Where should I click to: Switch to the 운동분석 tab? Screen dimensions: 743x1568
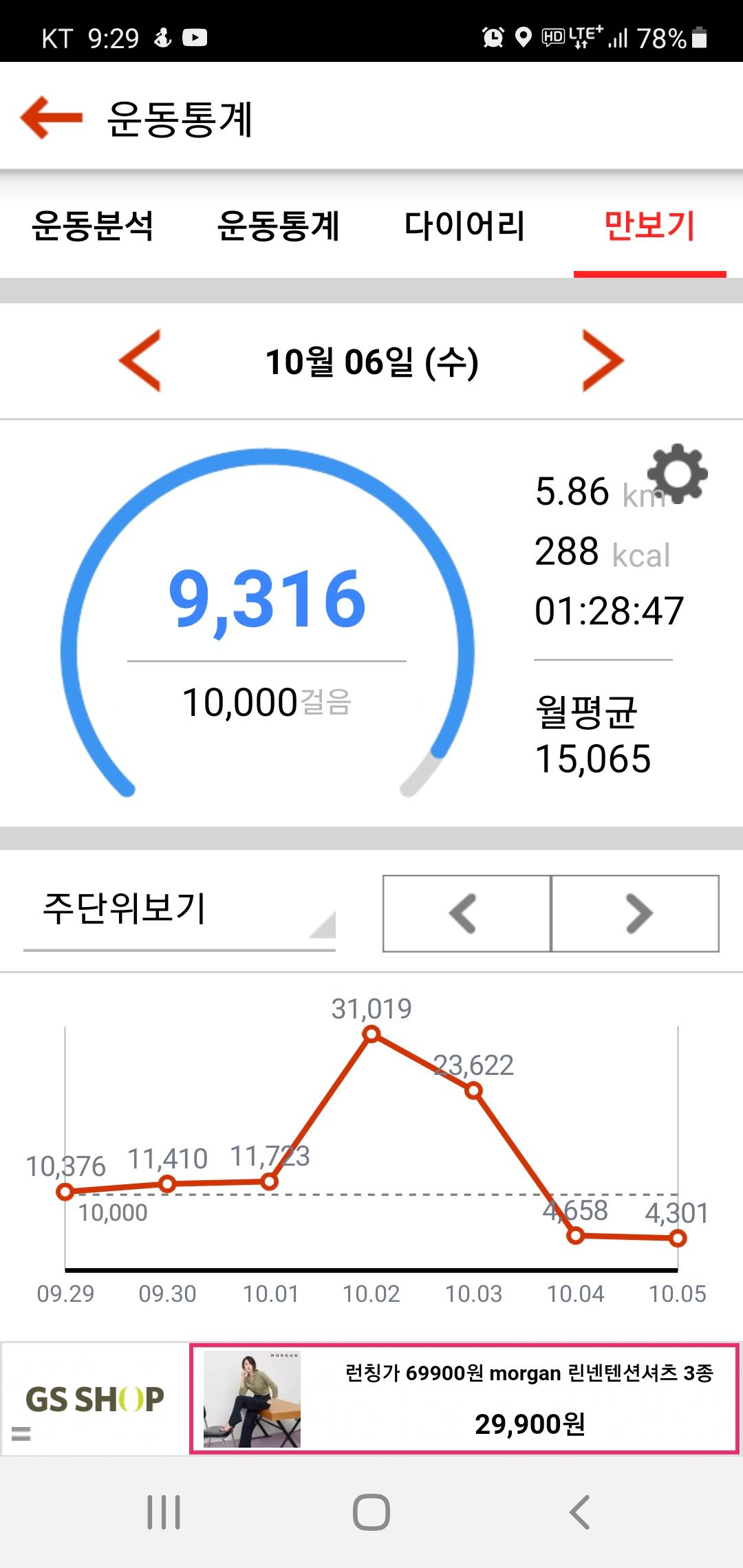tap(93, 226)
